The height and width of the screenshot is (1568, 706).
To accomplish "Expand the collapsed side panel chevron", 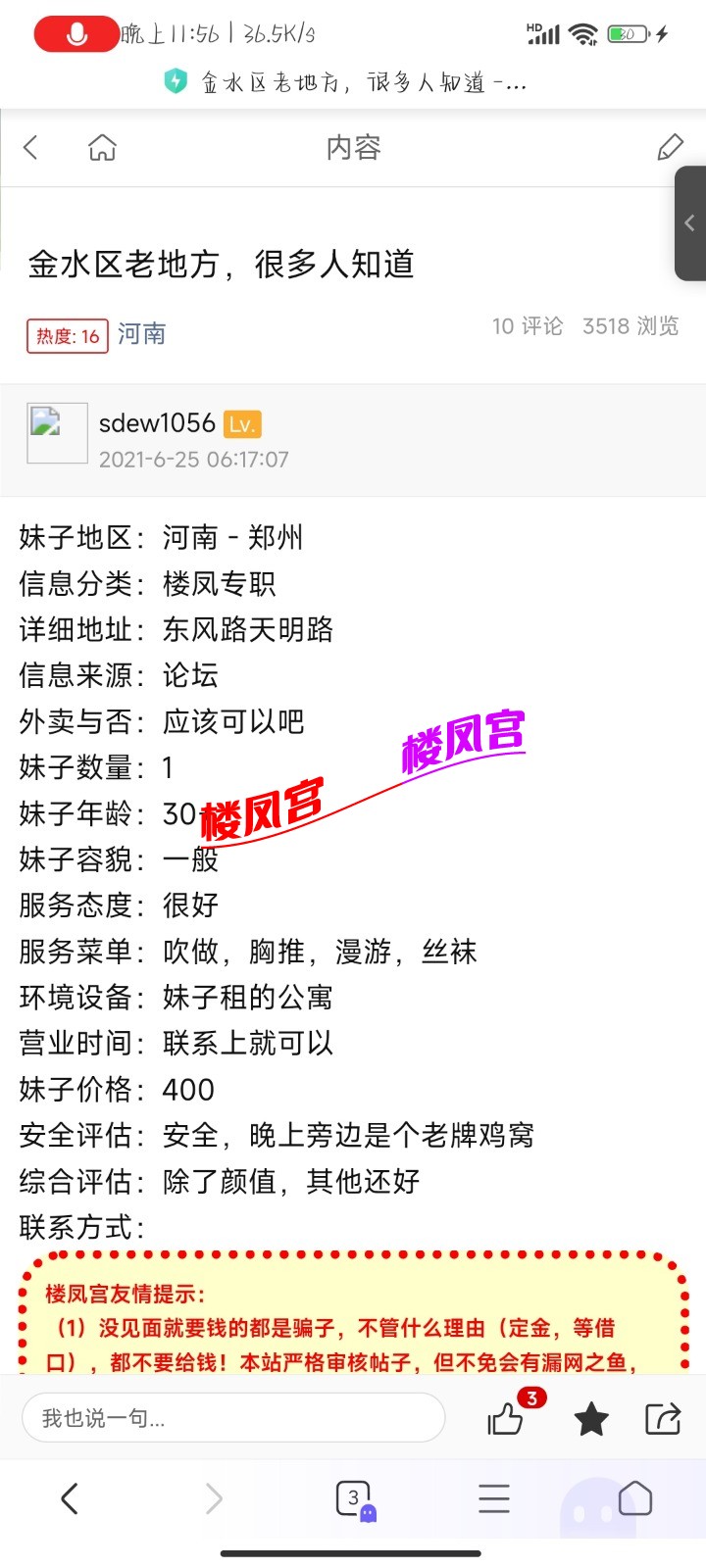I will [689, 223].
